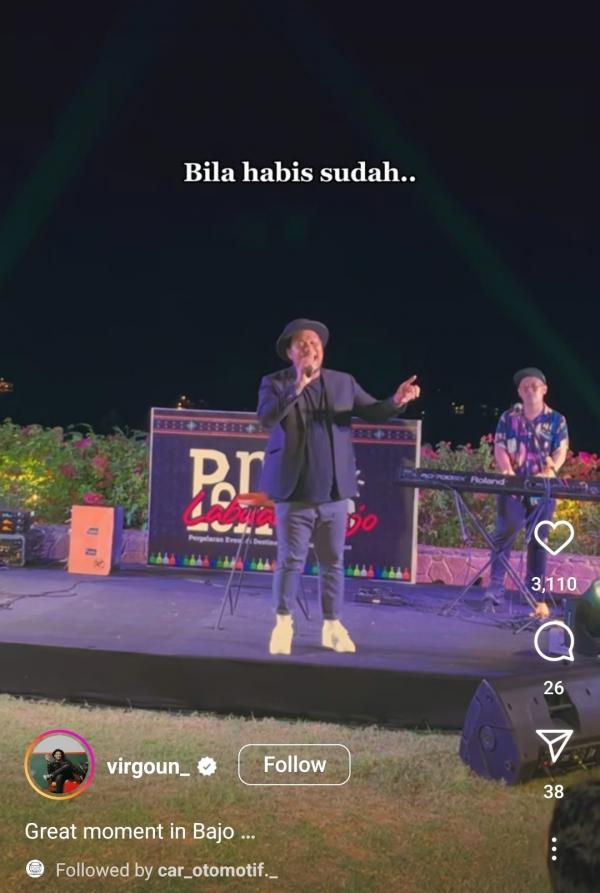Image resolution: width=600 pixels, height=893 pixels.
Task: Open the virgoun_ username profile link
Action: coord(148,766)
